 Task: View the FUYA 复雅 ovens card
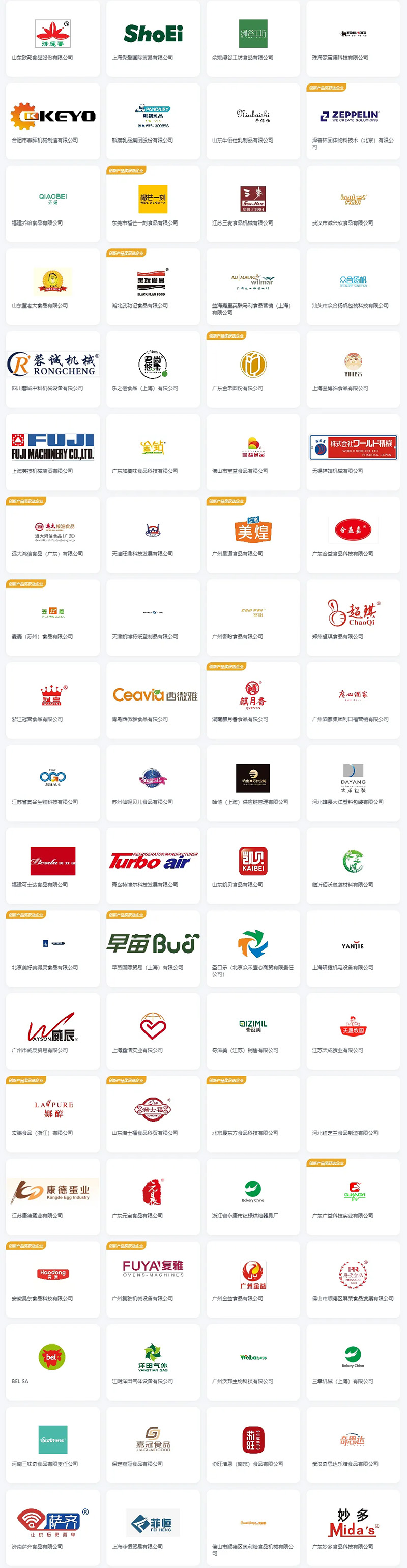point(153,1279)
